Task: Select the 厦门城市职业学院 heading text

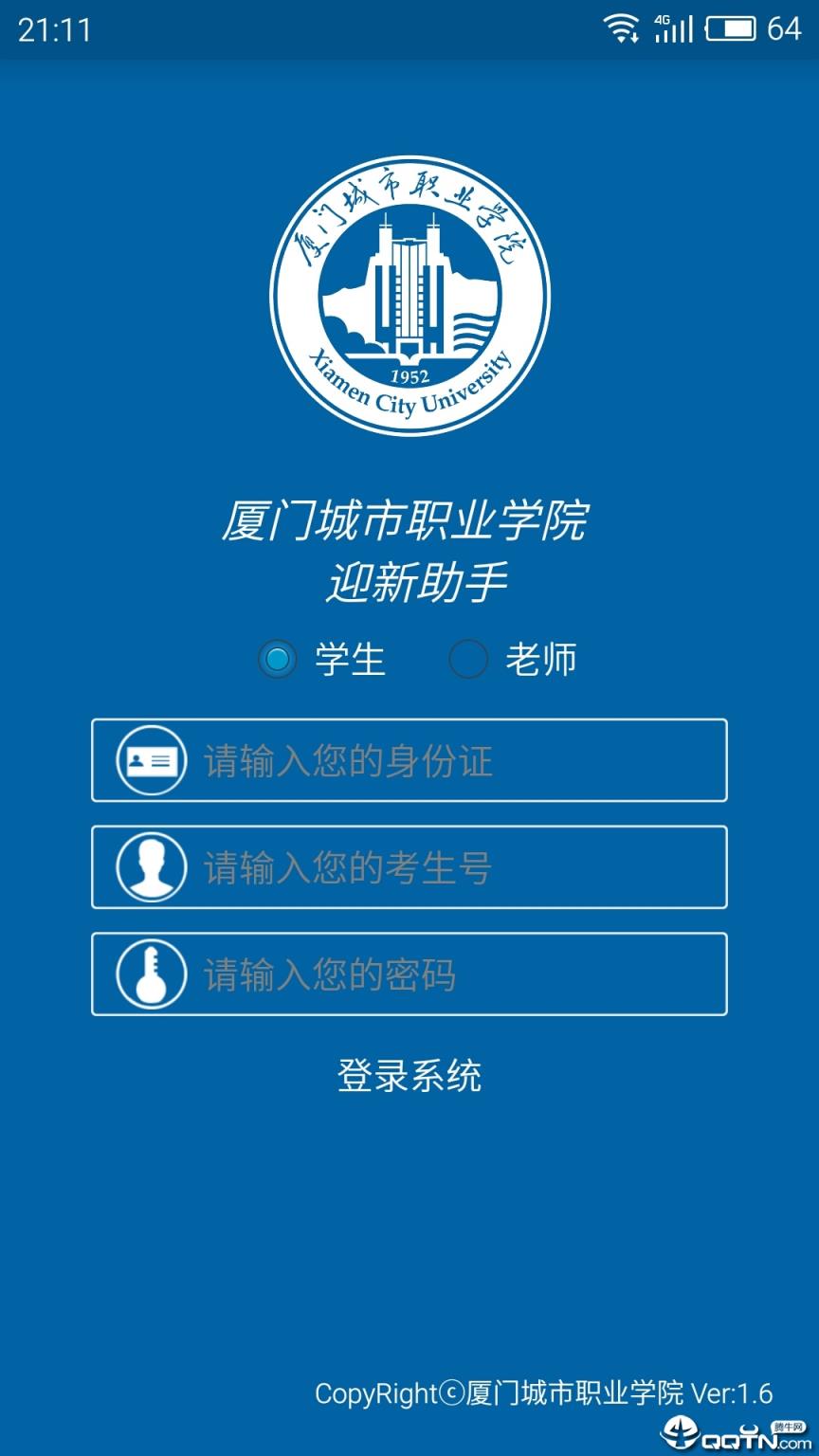Action: [x=408, y=520]
